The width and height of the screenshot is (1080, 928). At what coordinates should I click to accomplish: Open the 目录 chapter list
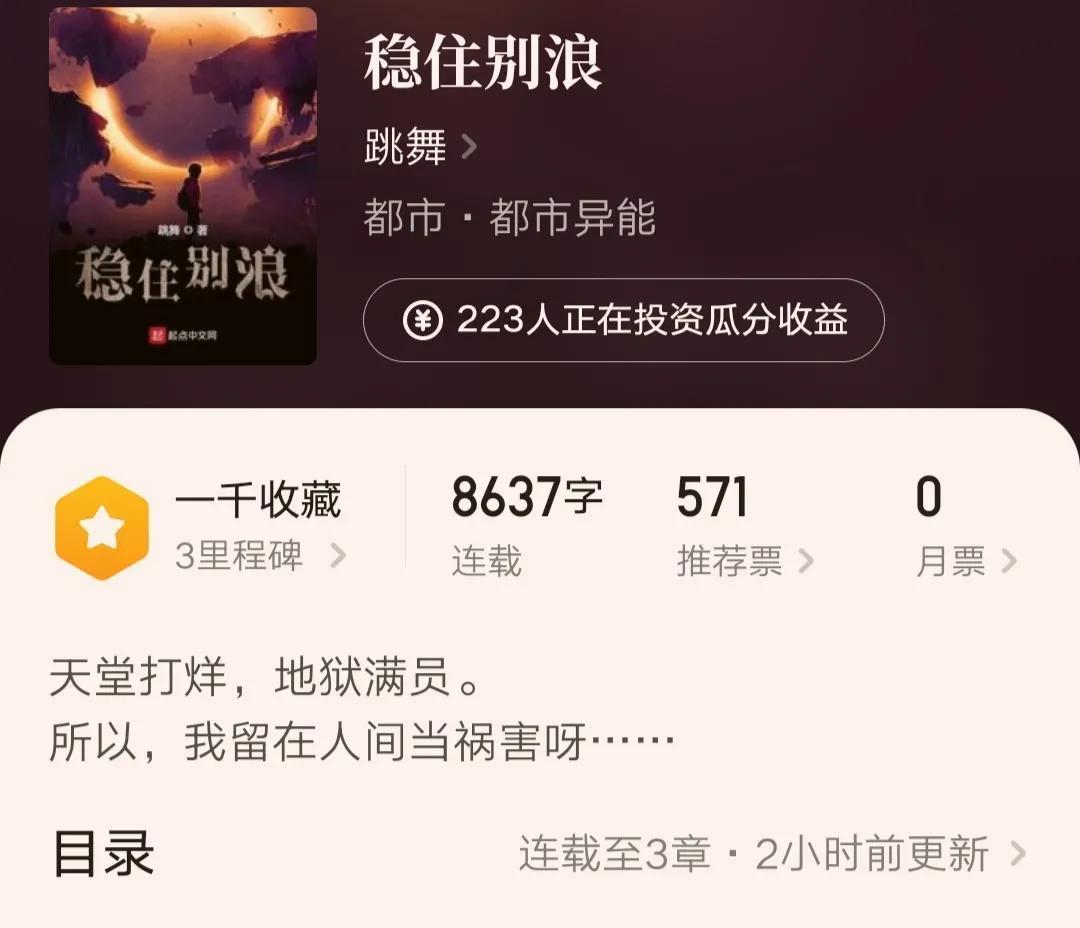coord(540,855)
